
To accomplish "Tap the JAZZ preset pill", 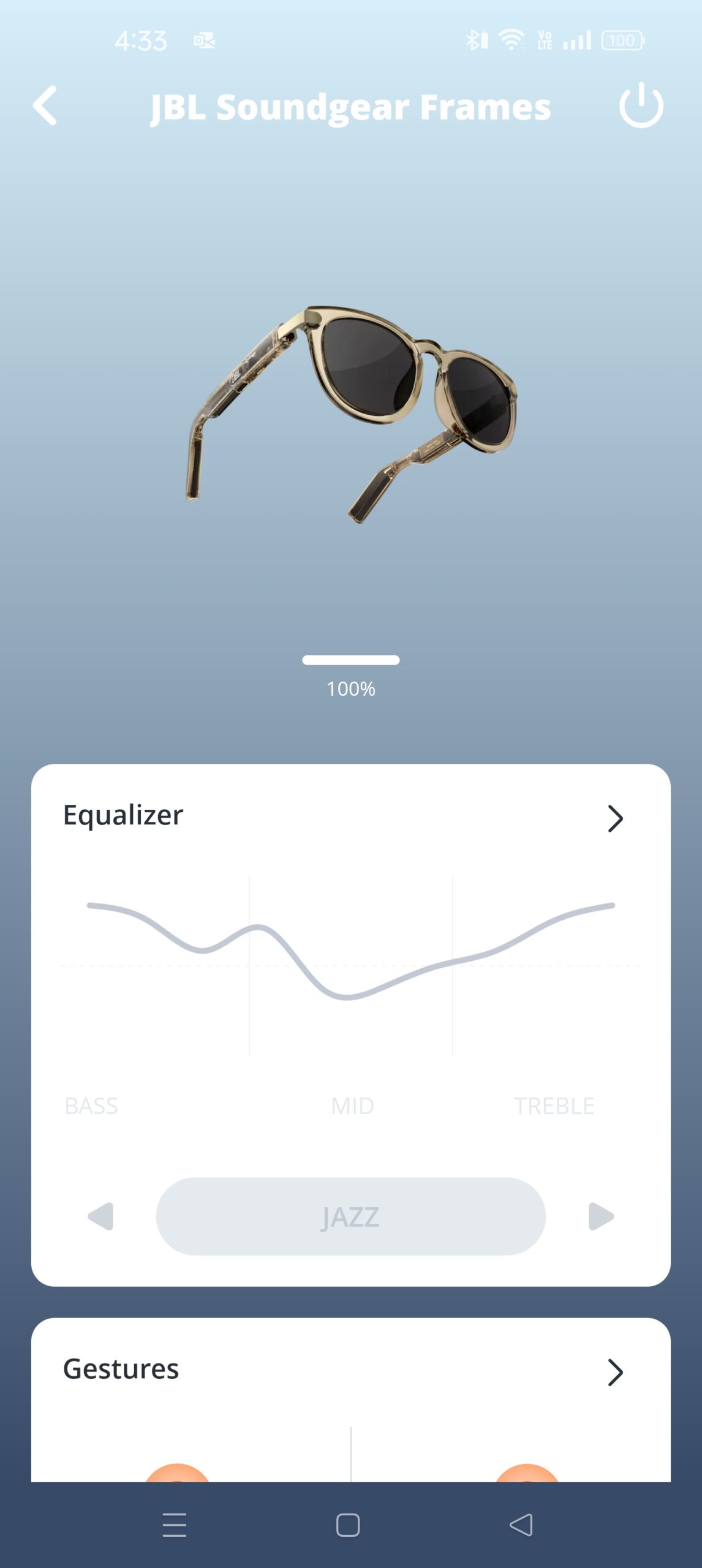I will click(350, 1216).
